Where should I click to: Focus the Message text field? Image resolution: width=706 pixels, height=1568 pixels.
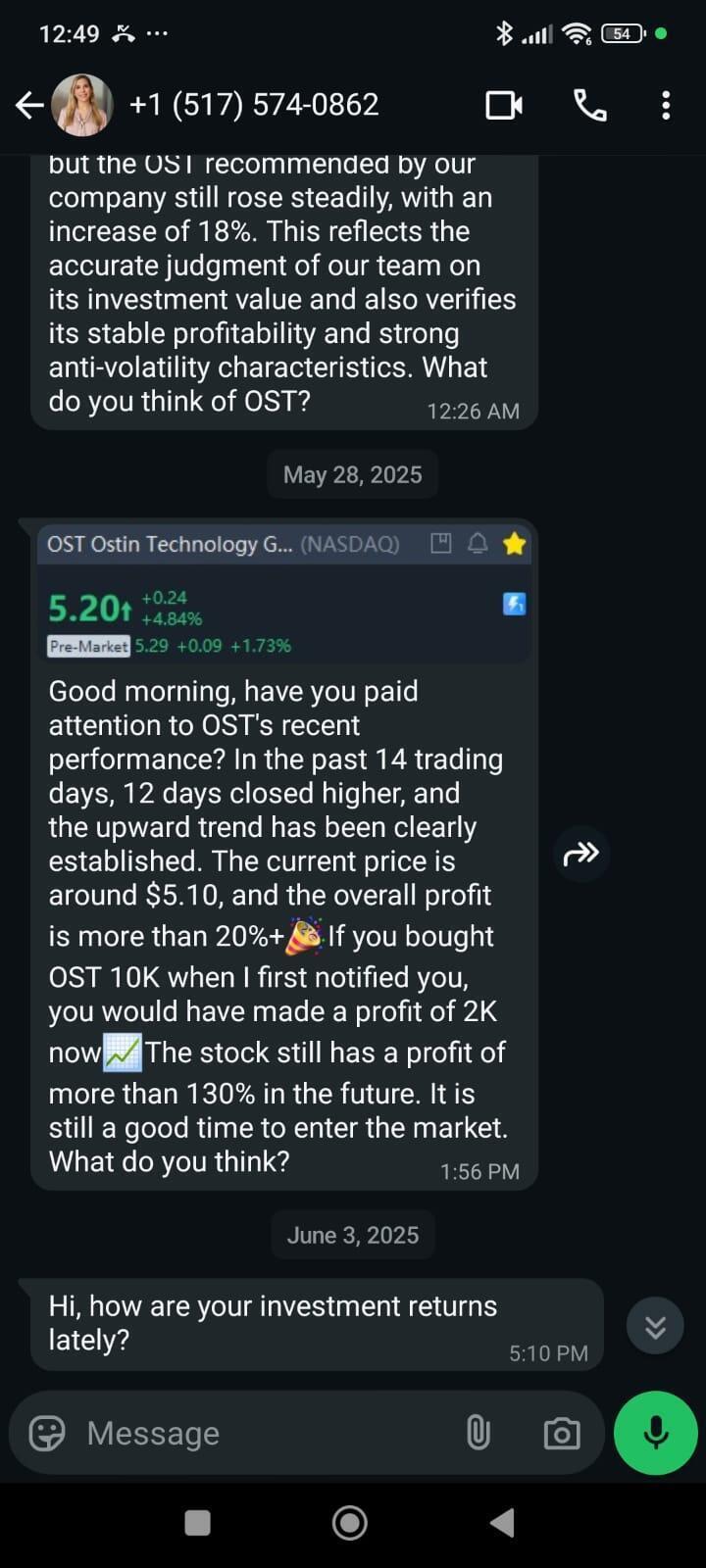click(x=265, y=1434)
